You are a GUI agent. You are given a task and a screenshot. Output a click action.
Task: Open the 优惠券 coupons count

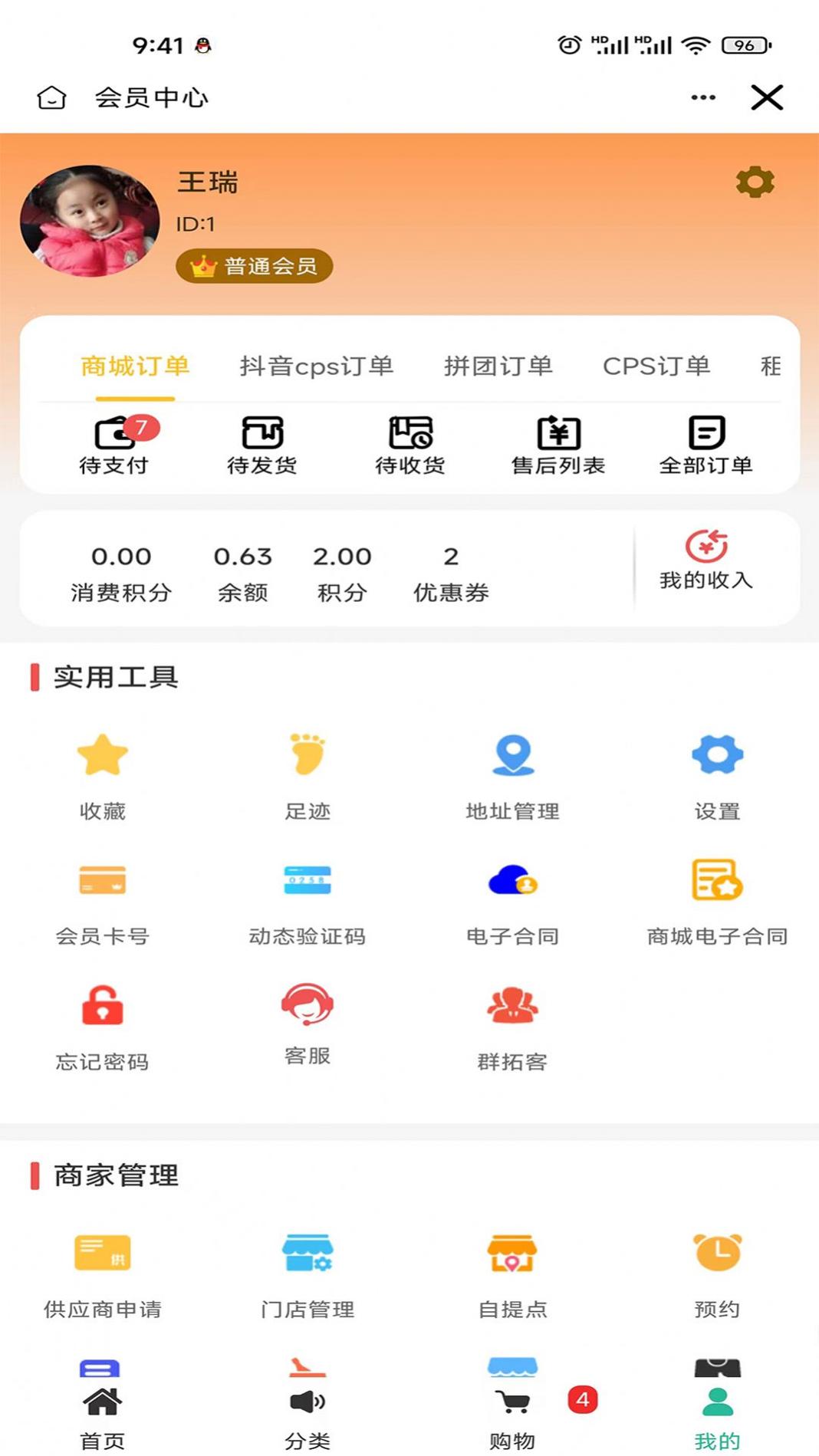451,572
